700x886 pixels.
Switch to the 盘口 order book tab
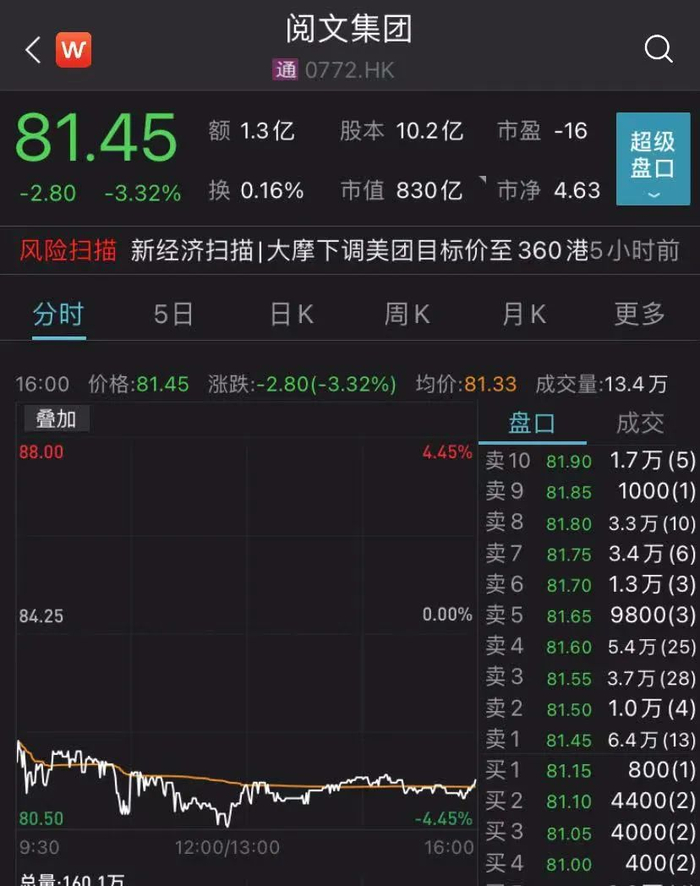coord(532,423)
